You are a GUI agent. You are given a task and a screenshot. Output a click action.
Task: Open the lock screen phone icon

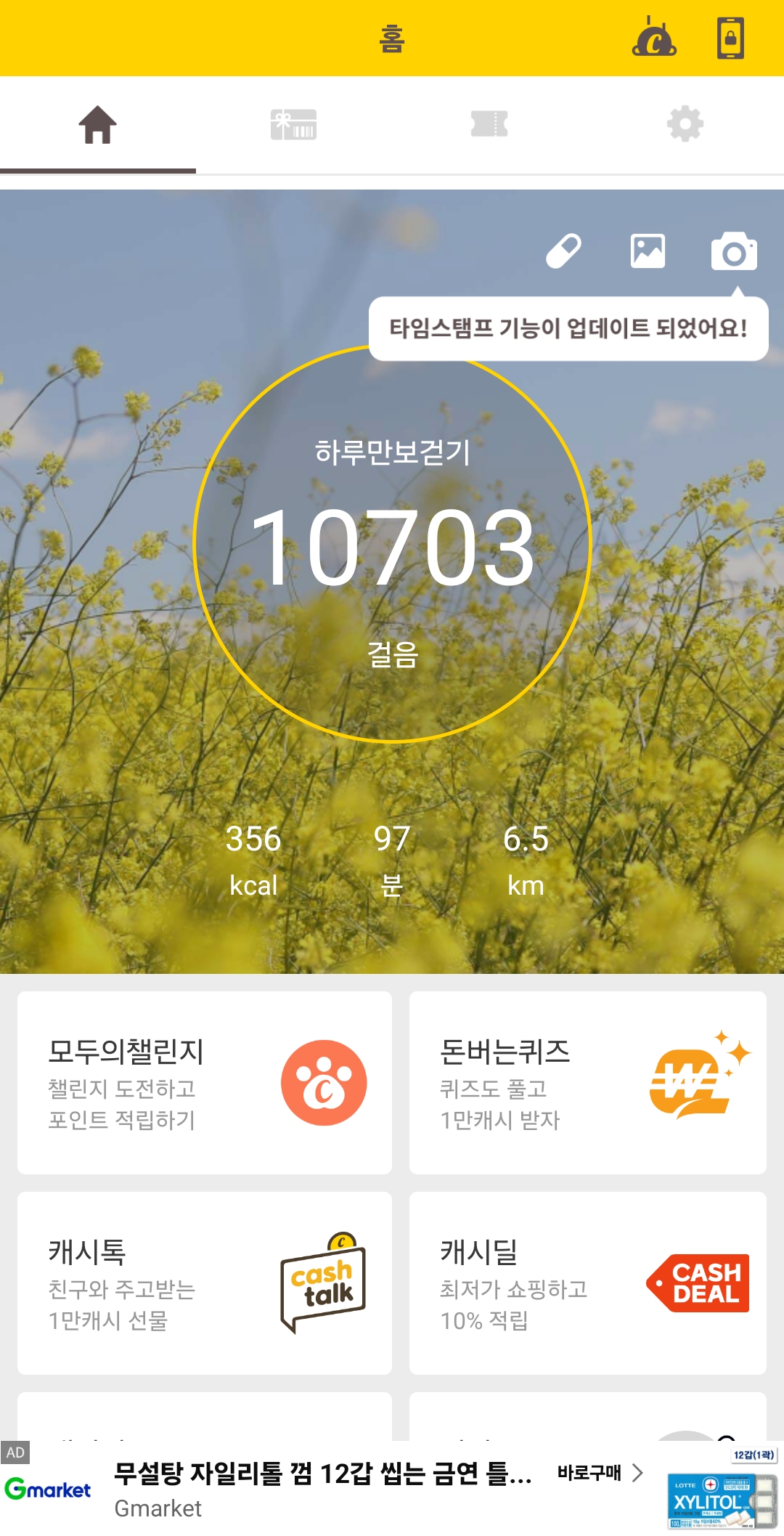coord(730,38)
